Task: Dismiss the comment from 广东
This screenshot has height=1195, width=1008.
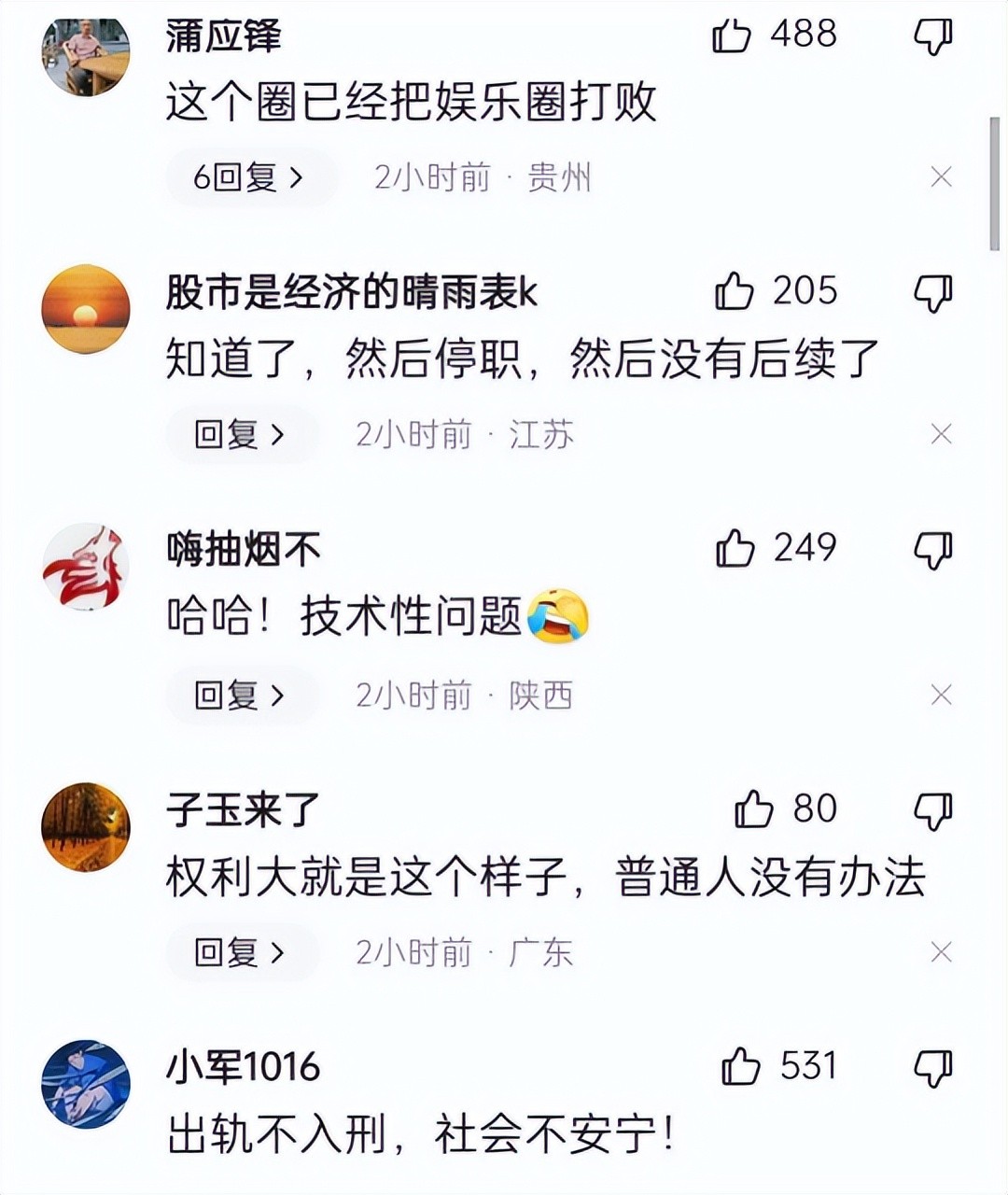Action: point(941,952)
